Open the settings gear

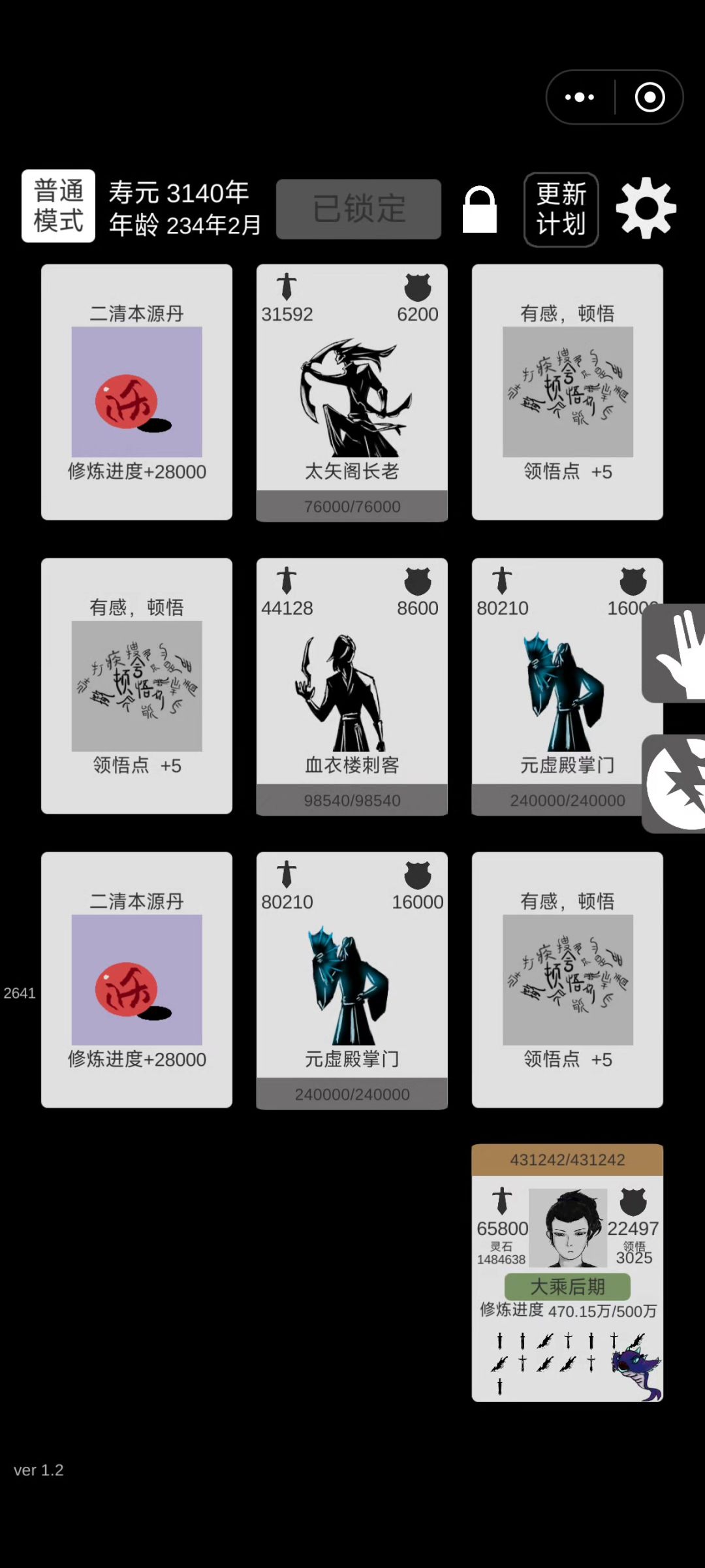point(646,208)
